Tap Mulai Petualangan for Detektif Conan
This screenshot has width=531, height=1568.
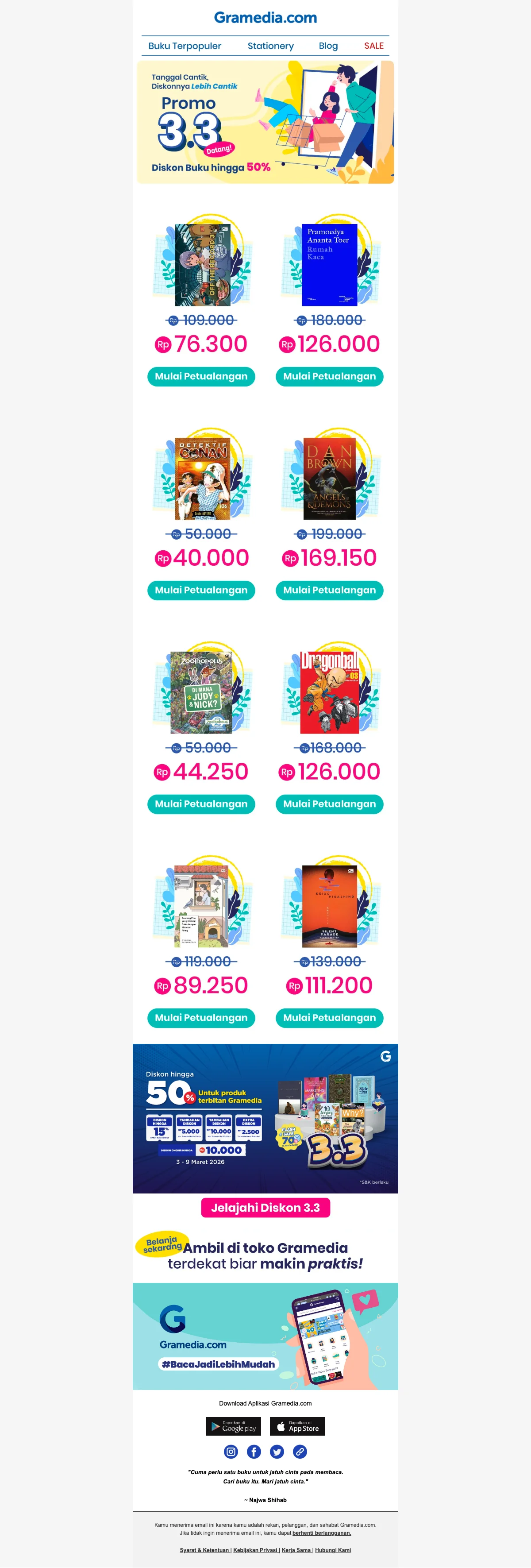coord(201,590)
